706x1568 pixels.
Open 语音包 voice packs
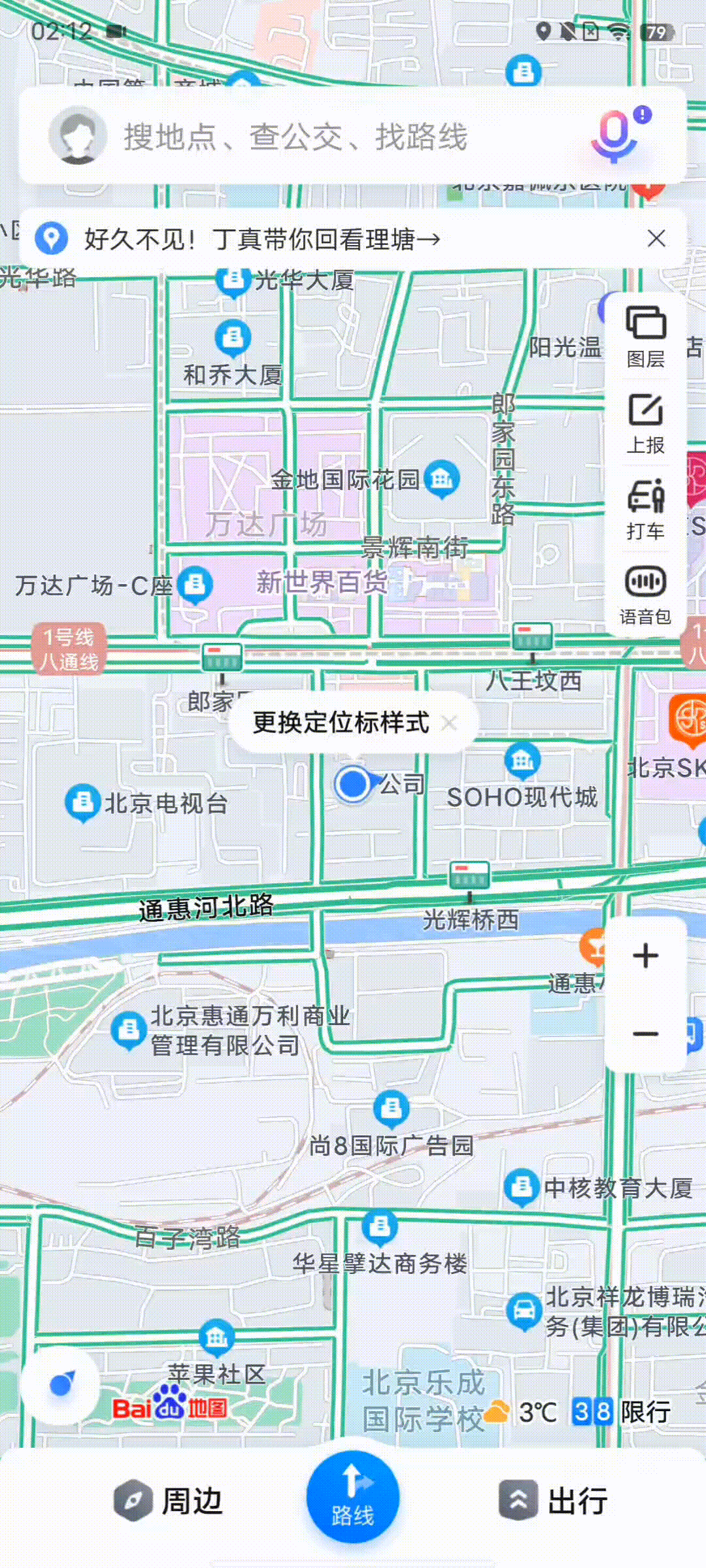click(x=646, y=595)
